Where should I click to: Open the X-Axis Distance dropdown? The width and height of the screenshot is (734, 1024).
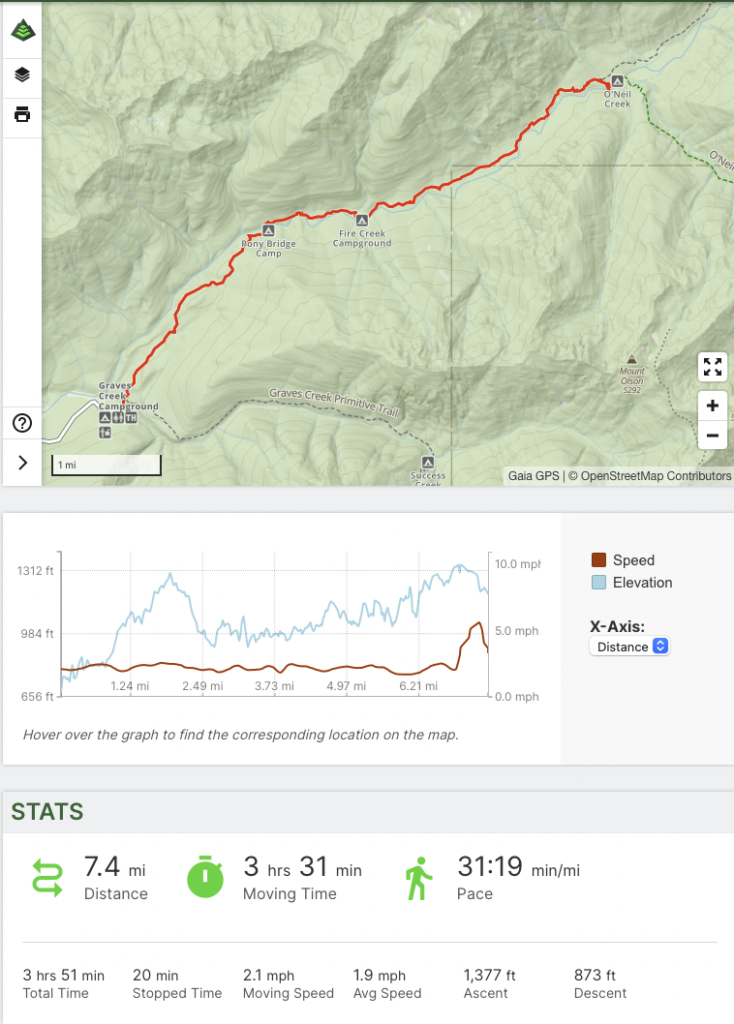coord(629,647)
